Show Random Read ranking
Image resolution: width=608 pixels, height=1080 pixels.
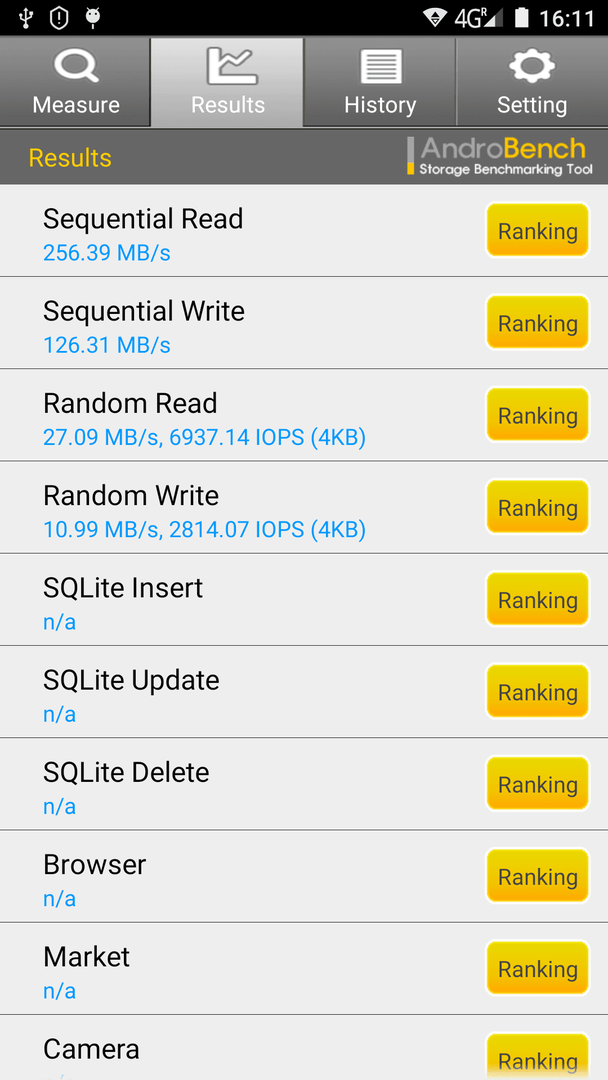(x=538, y=415)
